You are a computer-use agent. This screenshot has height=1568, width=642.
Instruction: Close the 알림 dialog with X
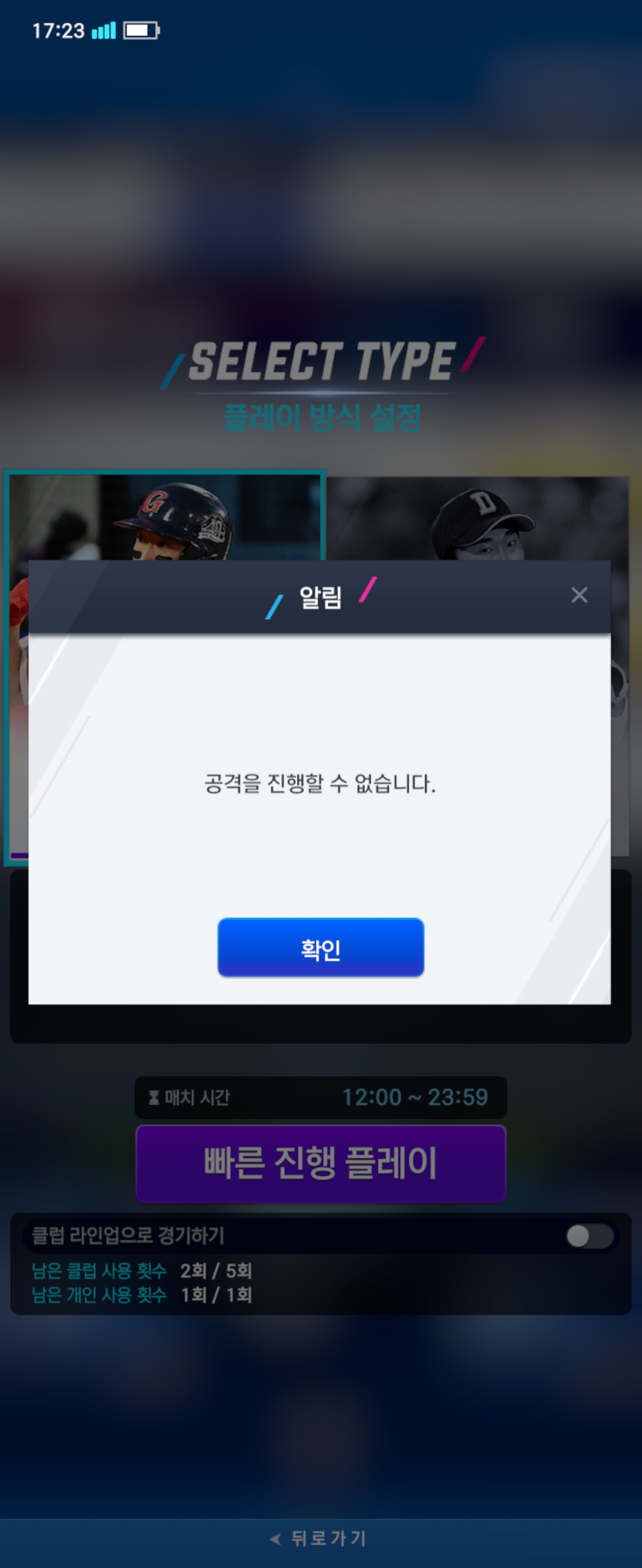pyautogui.click(x=579, y=595)
